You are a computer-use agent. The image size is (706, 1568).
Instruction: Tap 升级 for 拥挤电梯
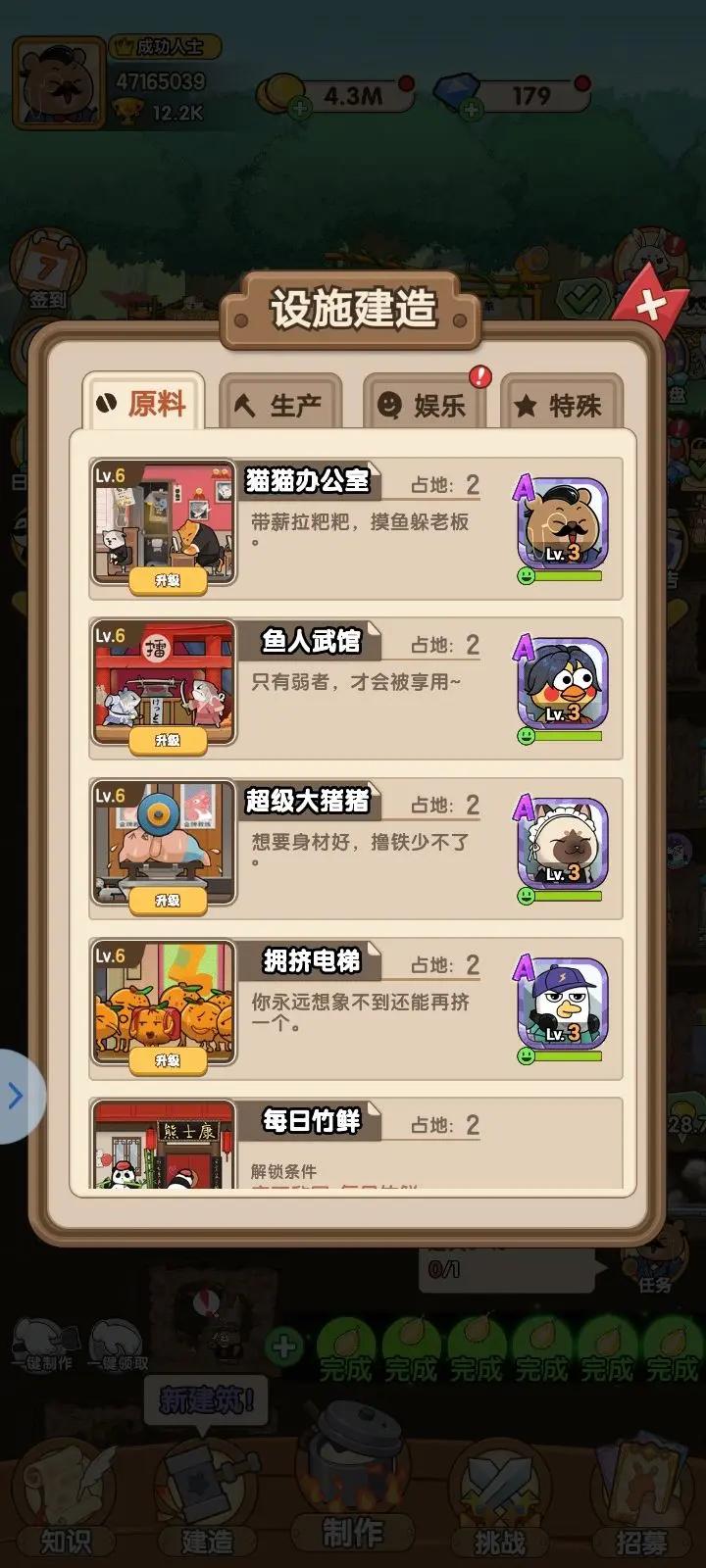[168, 1060]
